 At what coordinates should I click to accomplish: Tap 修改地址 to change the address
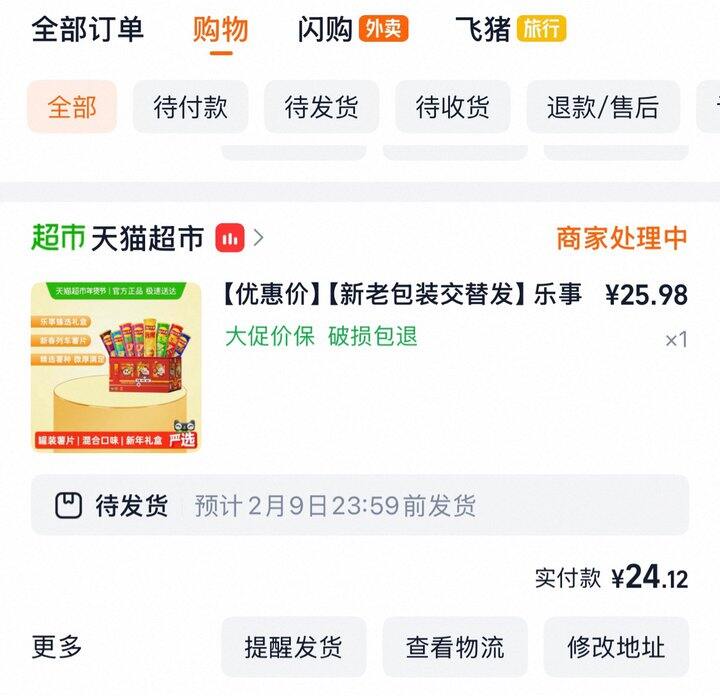[x=616, y=647]
